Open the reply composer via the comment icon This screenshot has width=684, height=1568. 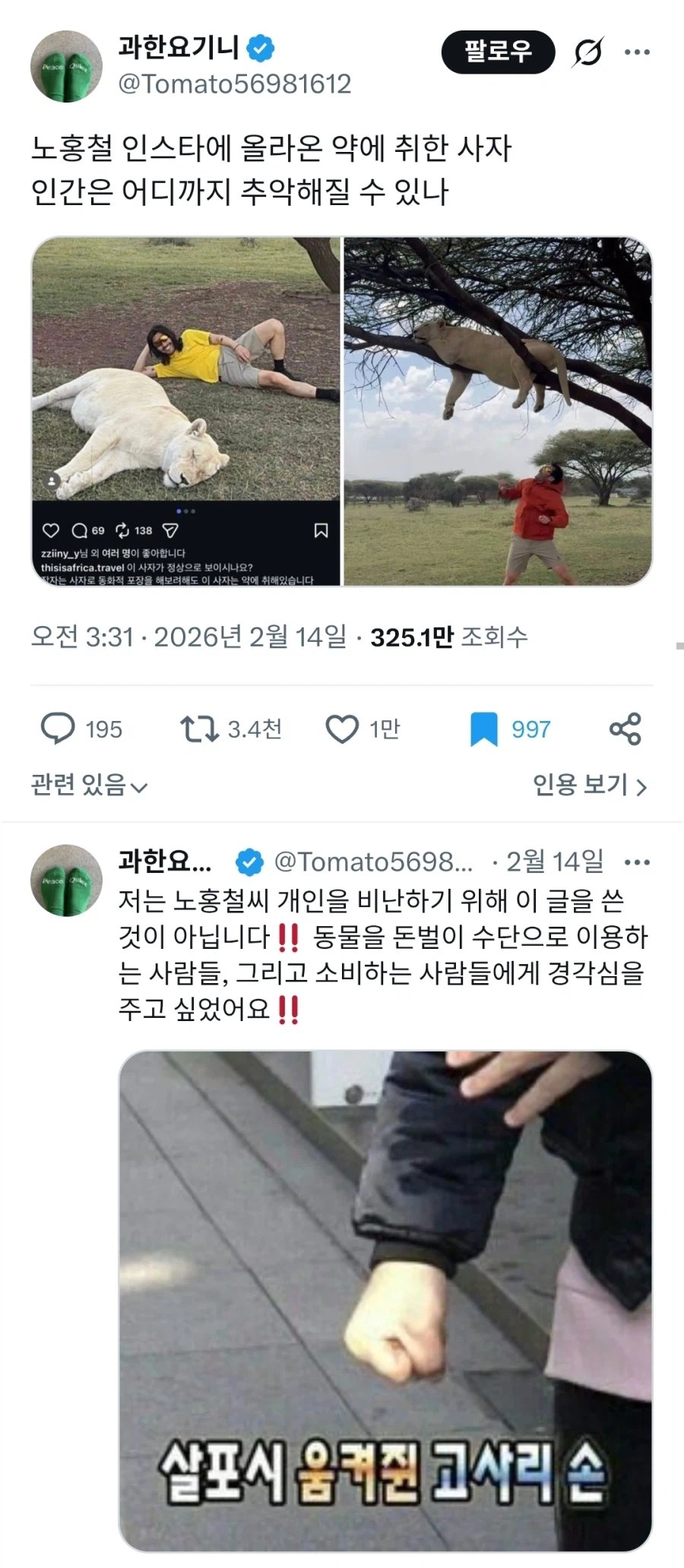click(x=59, y=729)
